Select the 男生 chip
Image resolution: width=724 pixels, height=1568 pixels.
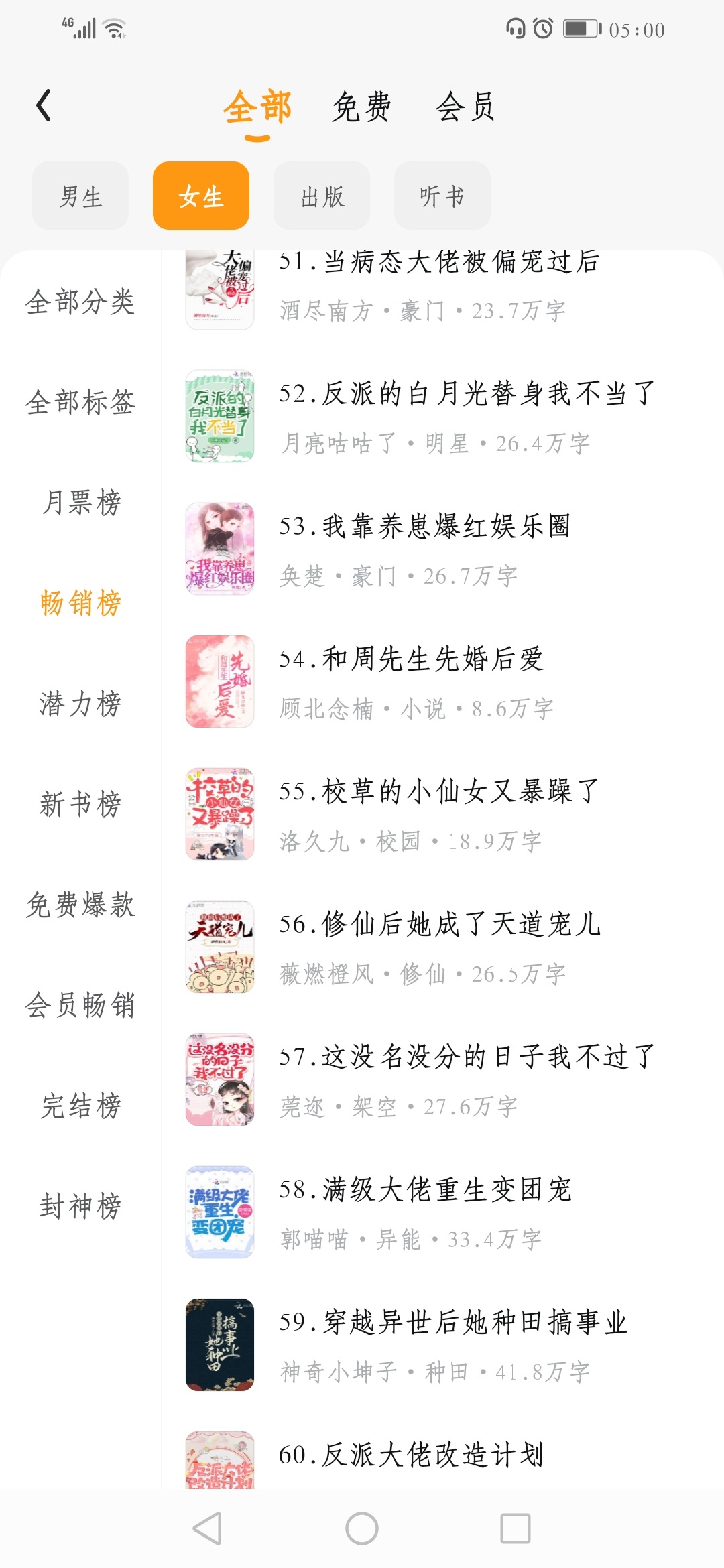click(80, 196)
